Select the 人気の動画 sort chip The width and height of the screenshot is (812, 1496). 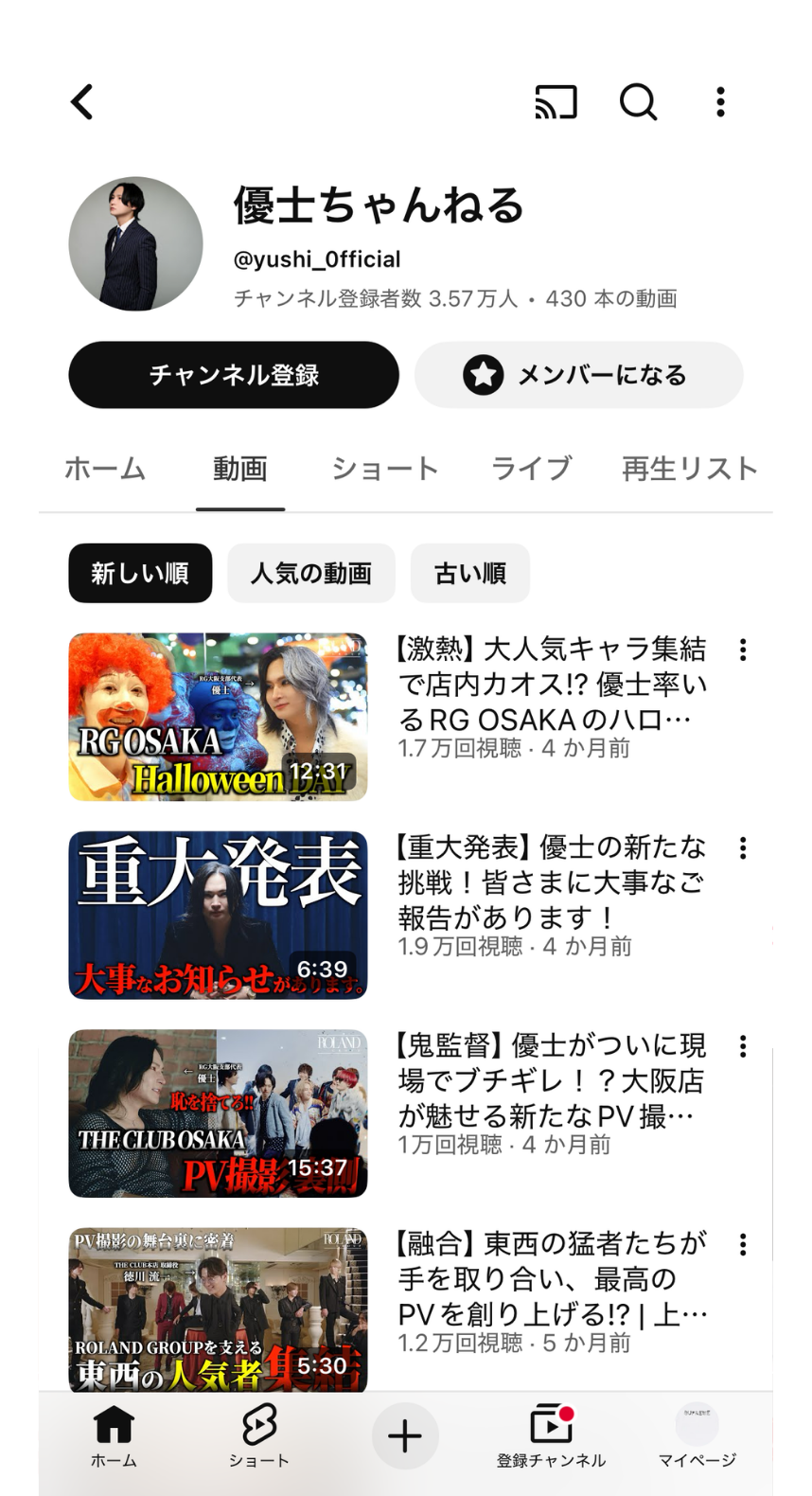(310, 573)
